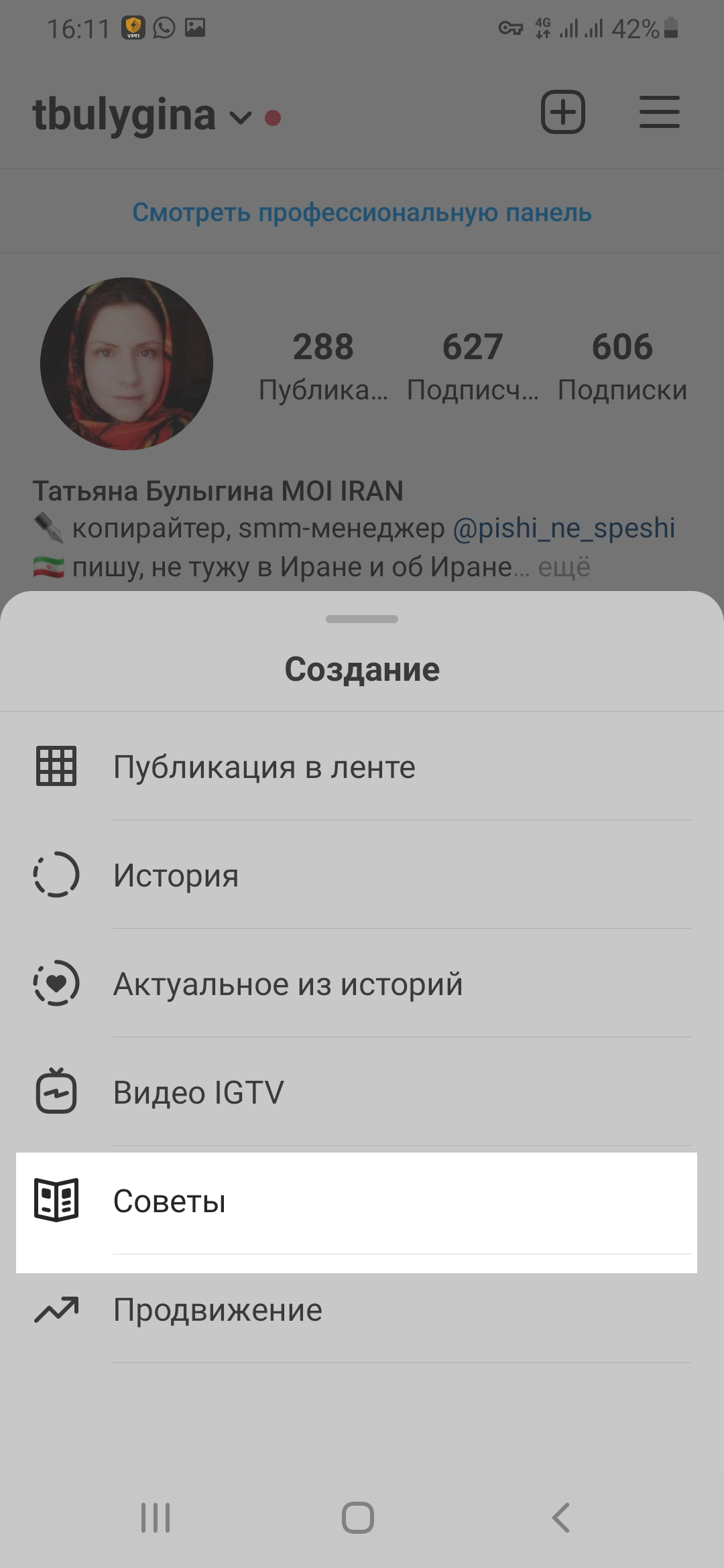Go back with the system back button
This screenshot has width=724, height=1568.
(x=560, y=1518)
